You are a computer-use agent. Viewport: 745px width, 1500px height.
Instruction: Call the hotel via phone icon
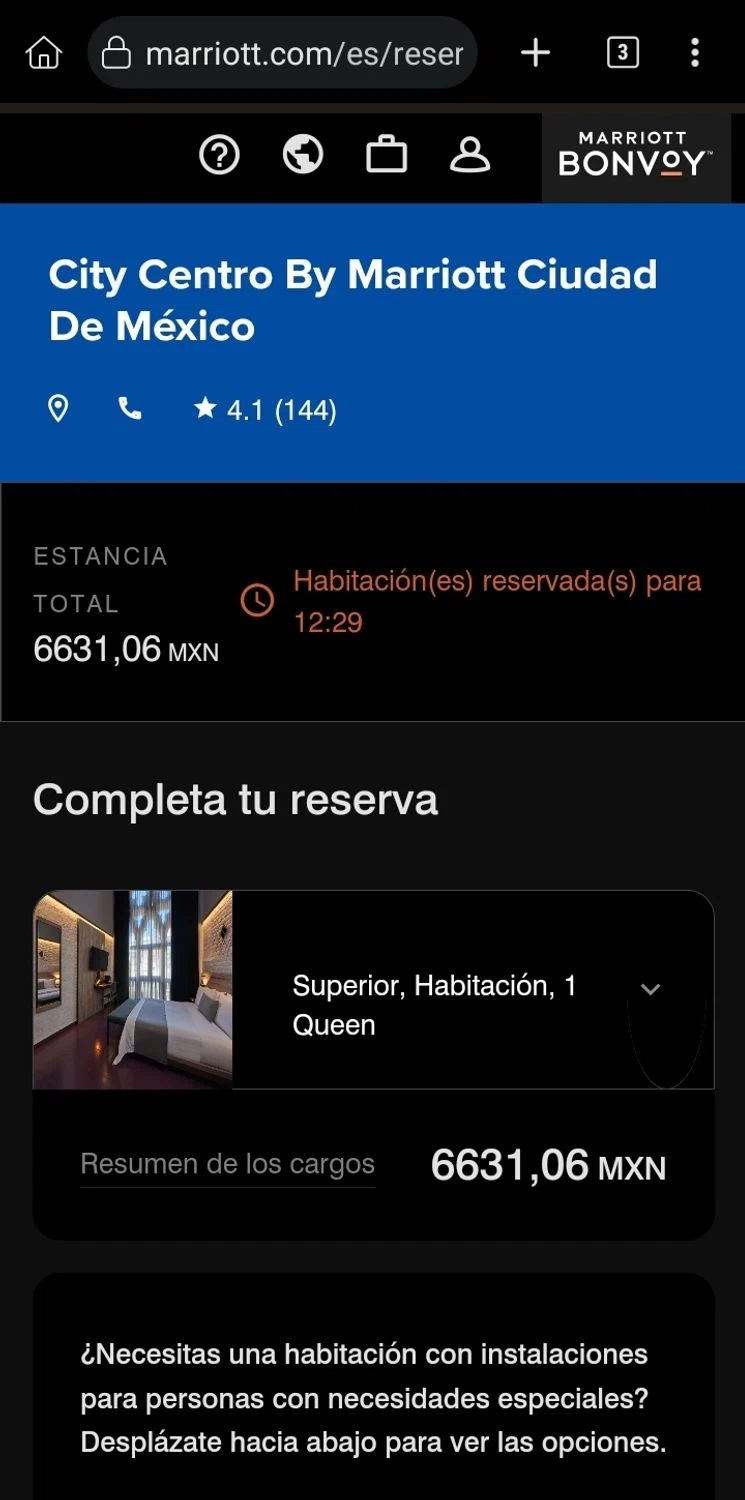[130, 409]
